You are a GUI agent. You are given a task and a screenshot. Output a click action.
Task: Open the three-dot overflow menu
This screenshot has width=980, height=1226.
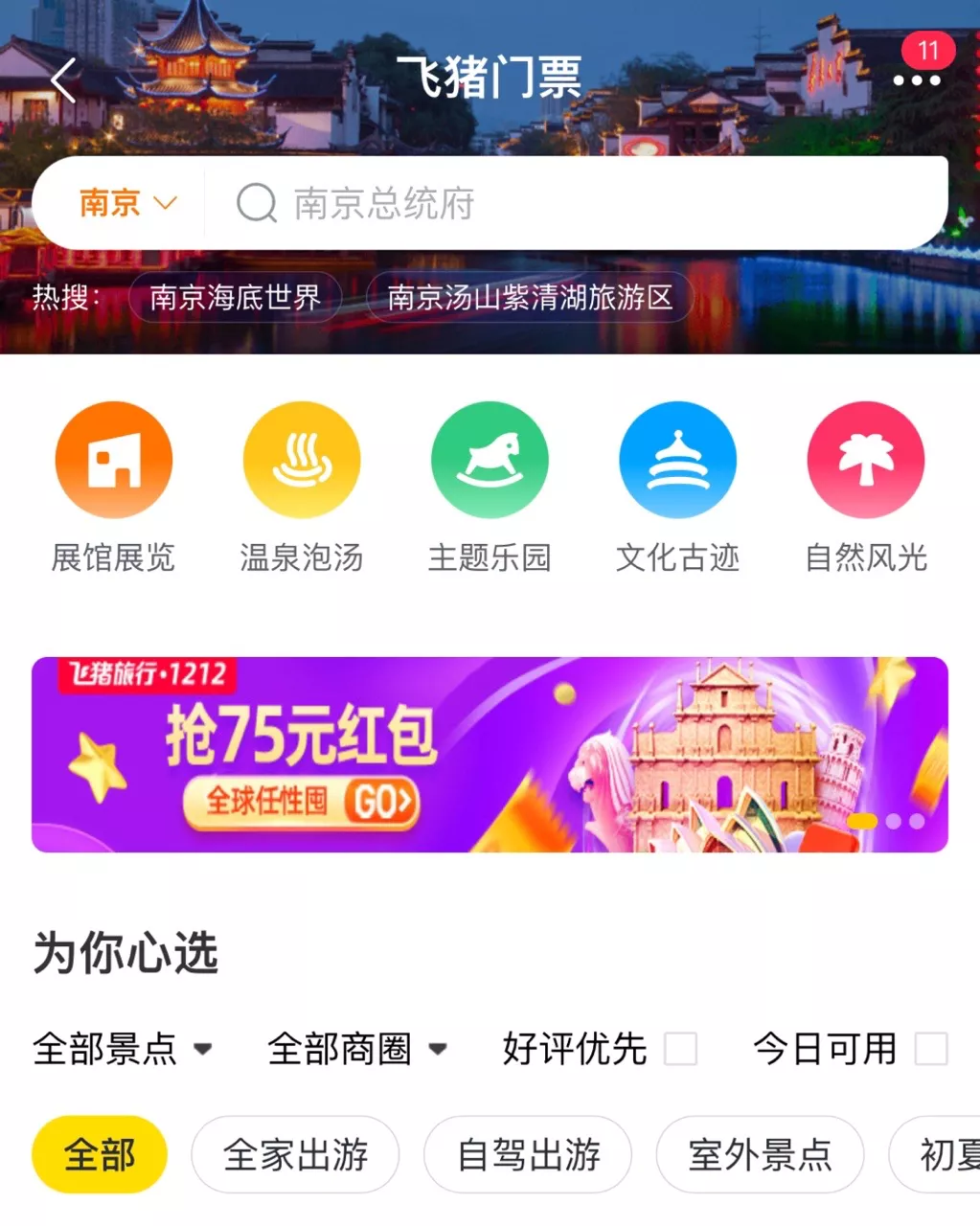point(916,80)
